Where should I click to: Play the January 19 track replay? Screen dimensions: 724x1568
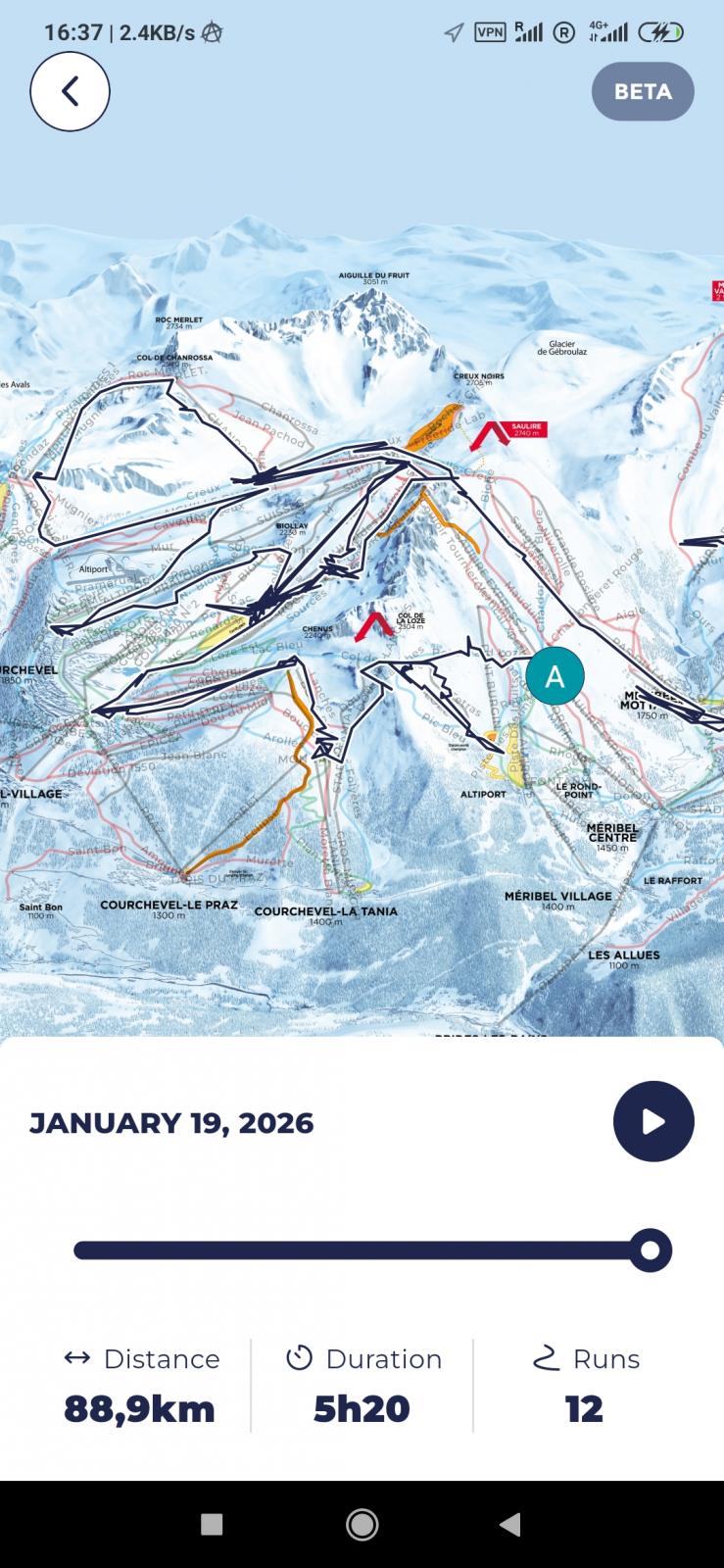tap(653, 1121)
